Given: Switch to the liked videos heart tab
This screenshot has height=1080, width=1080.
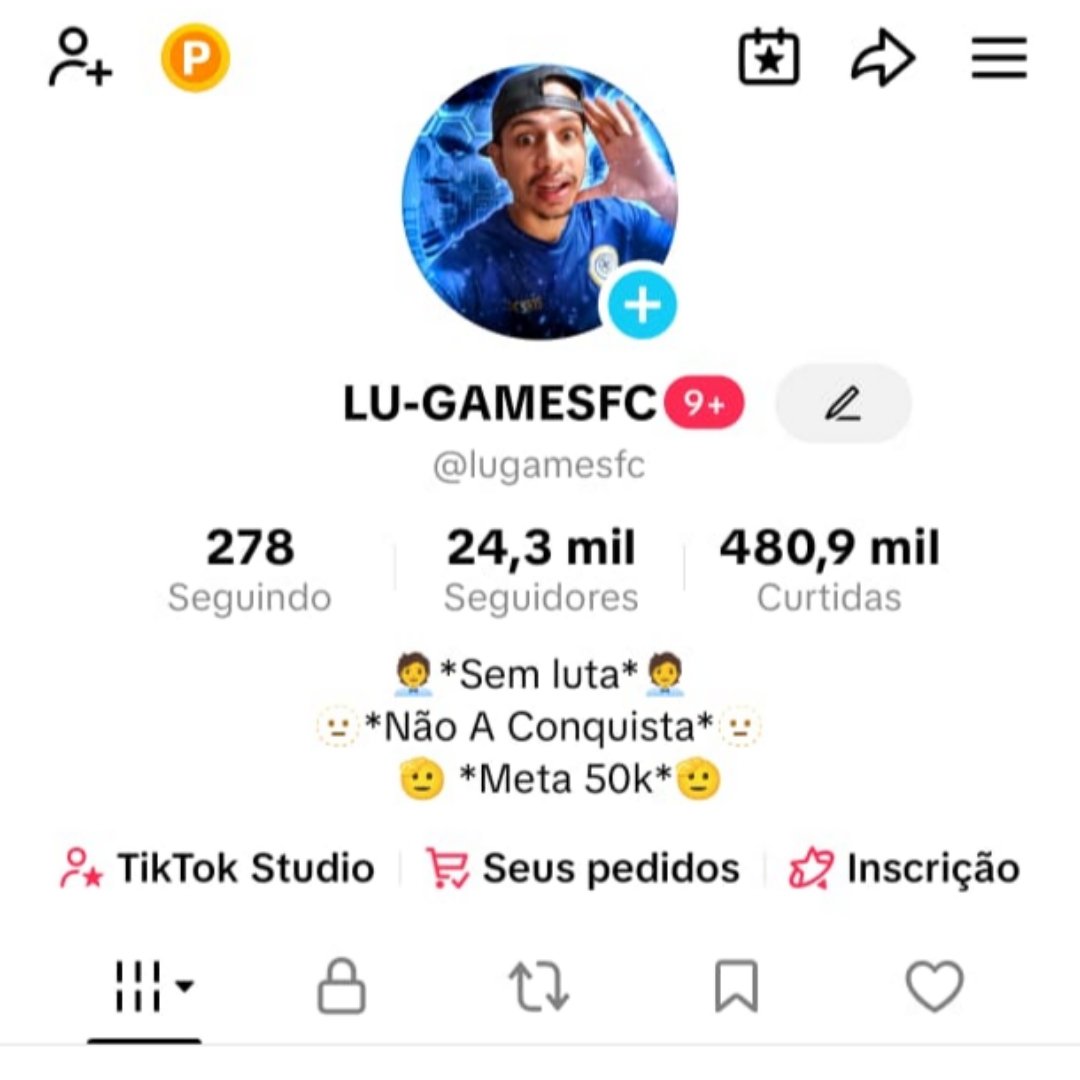Looking at the screenshot, I should pyautogui.click(x=934, y=987).
